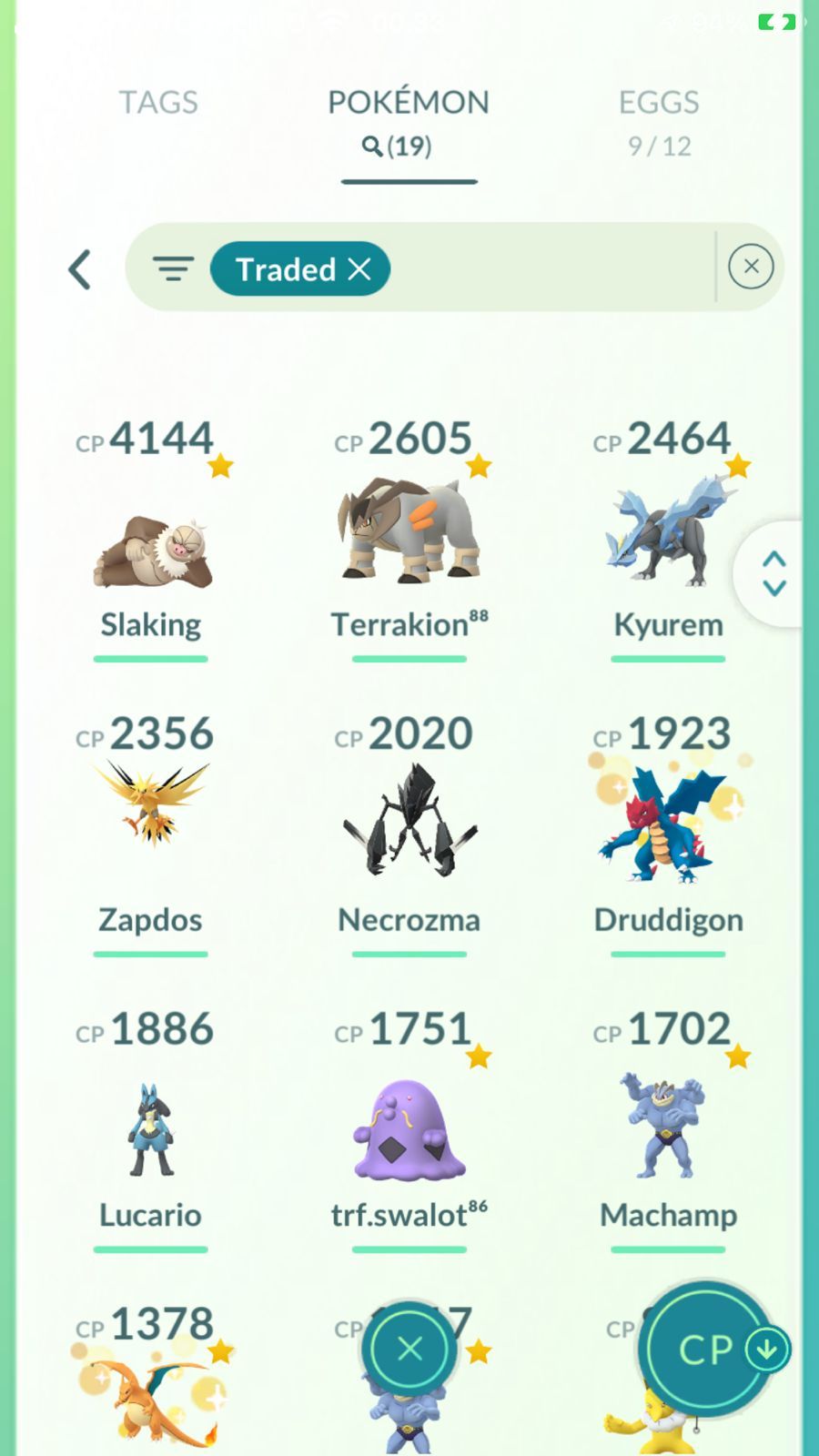Screen dimensions: 819x1456
Task: Open Druddigon CP 1923
Action: pyautogui.click(x=668, y=833)
